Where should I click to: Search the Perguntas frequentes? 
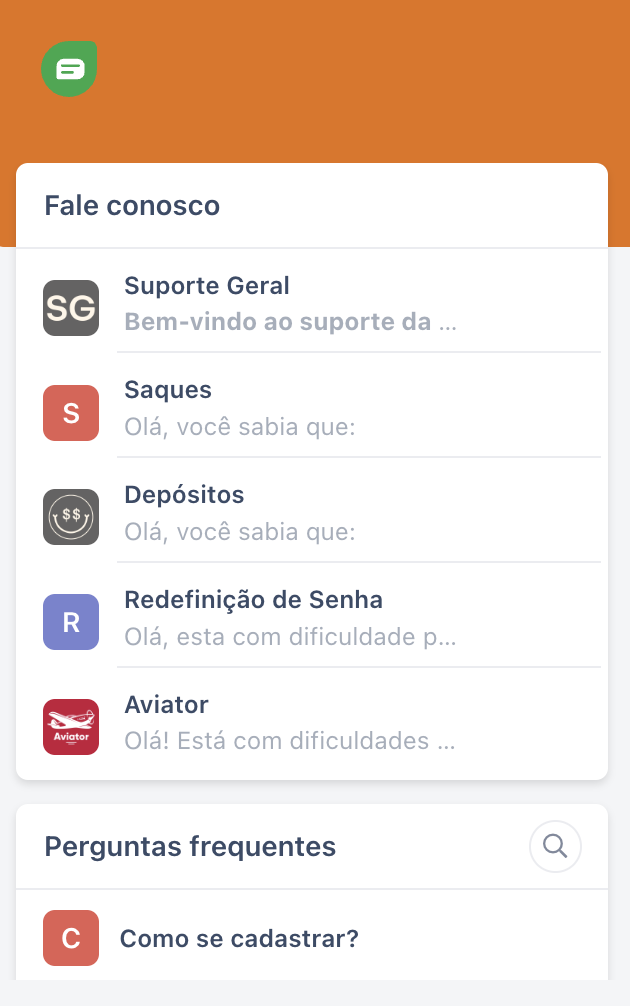click(x=555, y=847)
